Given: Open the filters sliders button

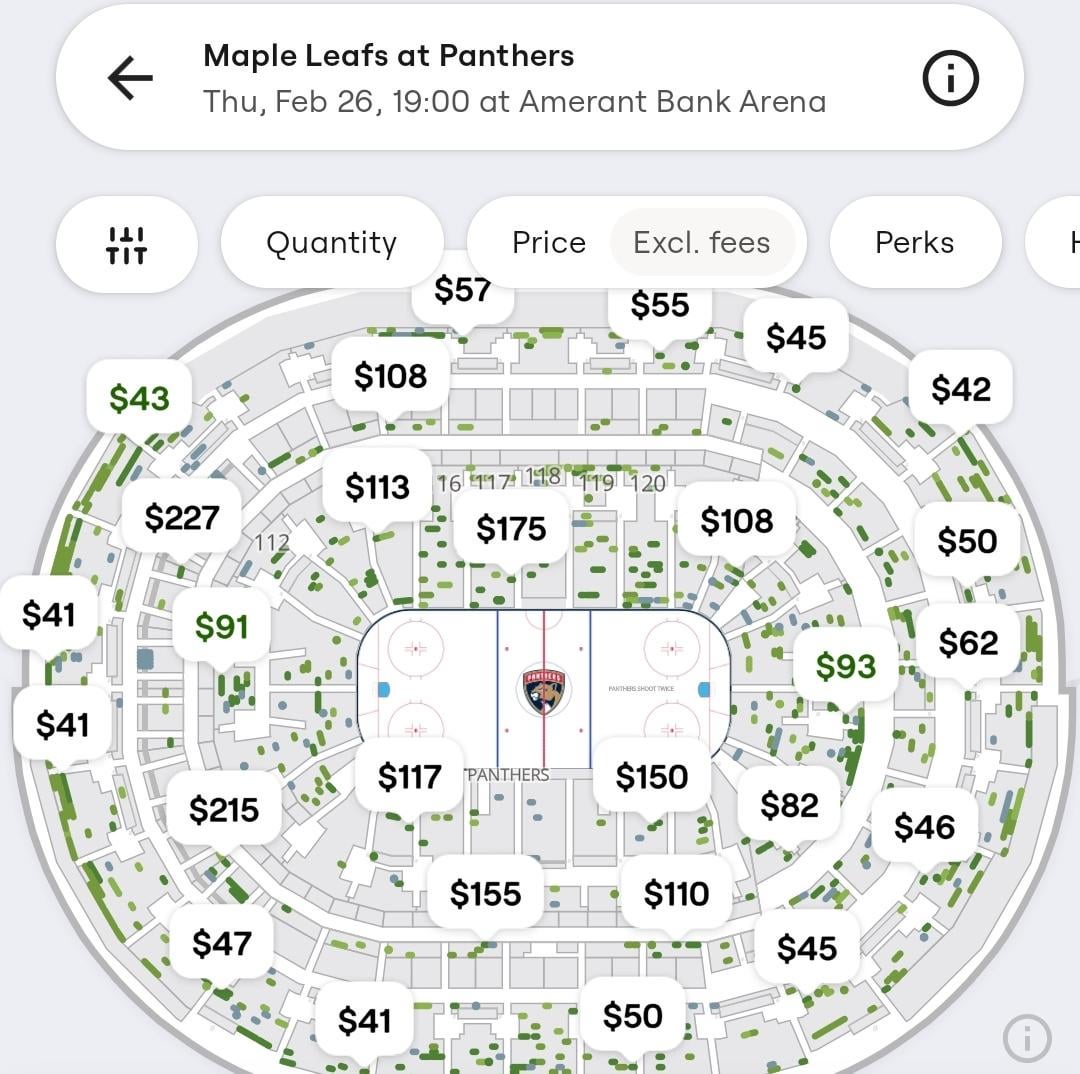Looking at the screenshot, I should pos(127,244).
